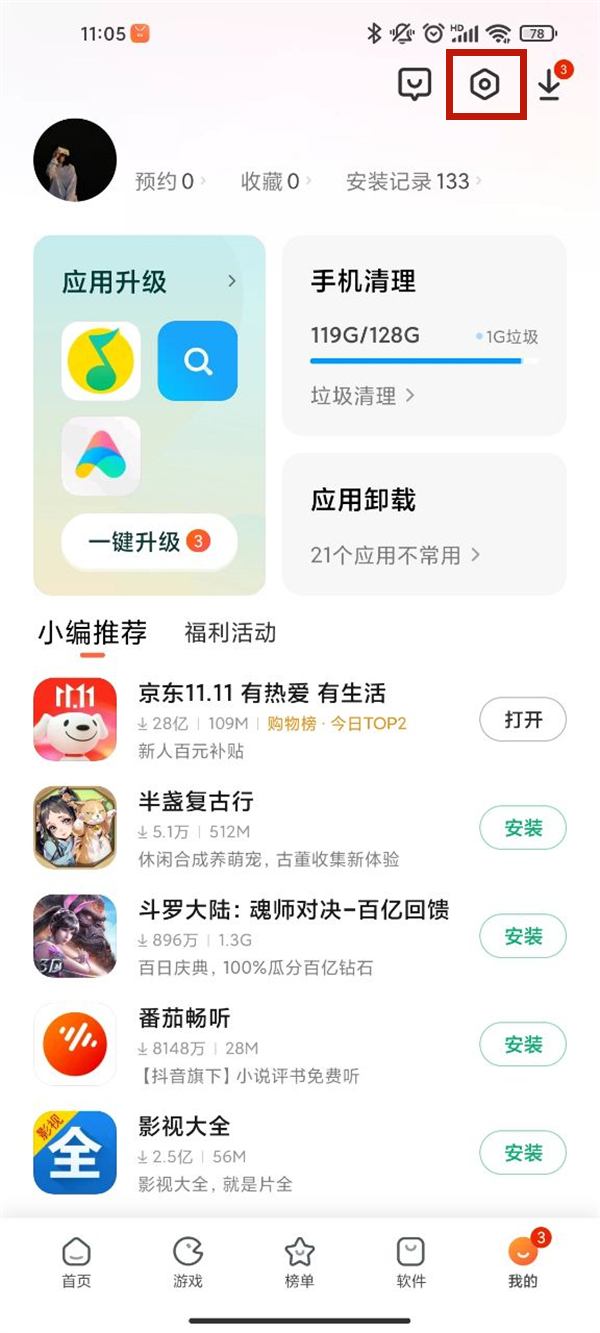Open 斗罗大陆:魂师对决 app details
Image resolution: width=600 pixels, height=1333 pixels.
click(x=293, y=910)
